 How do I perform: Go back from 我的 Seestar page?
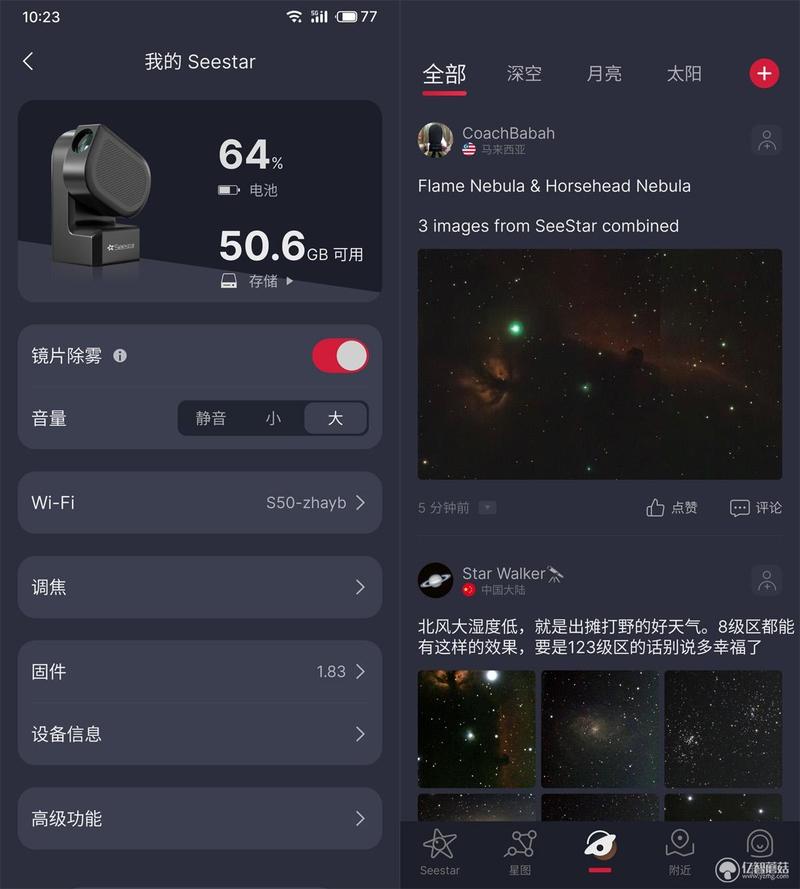click(28, 61)
